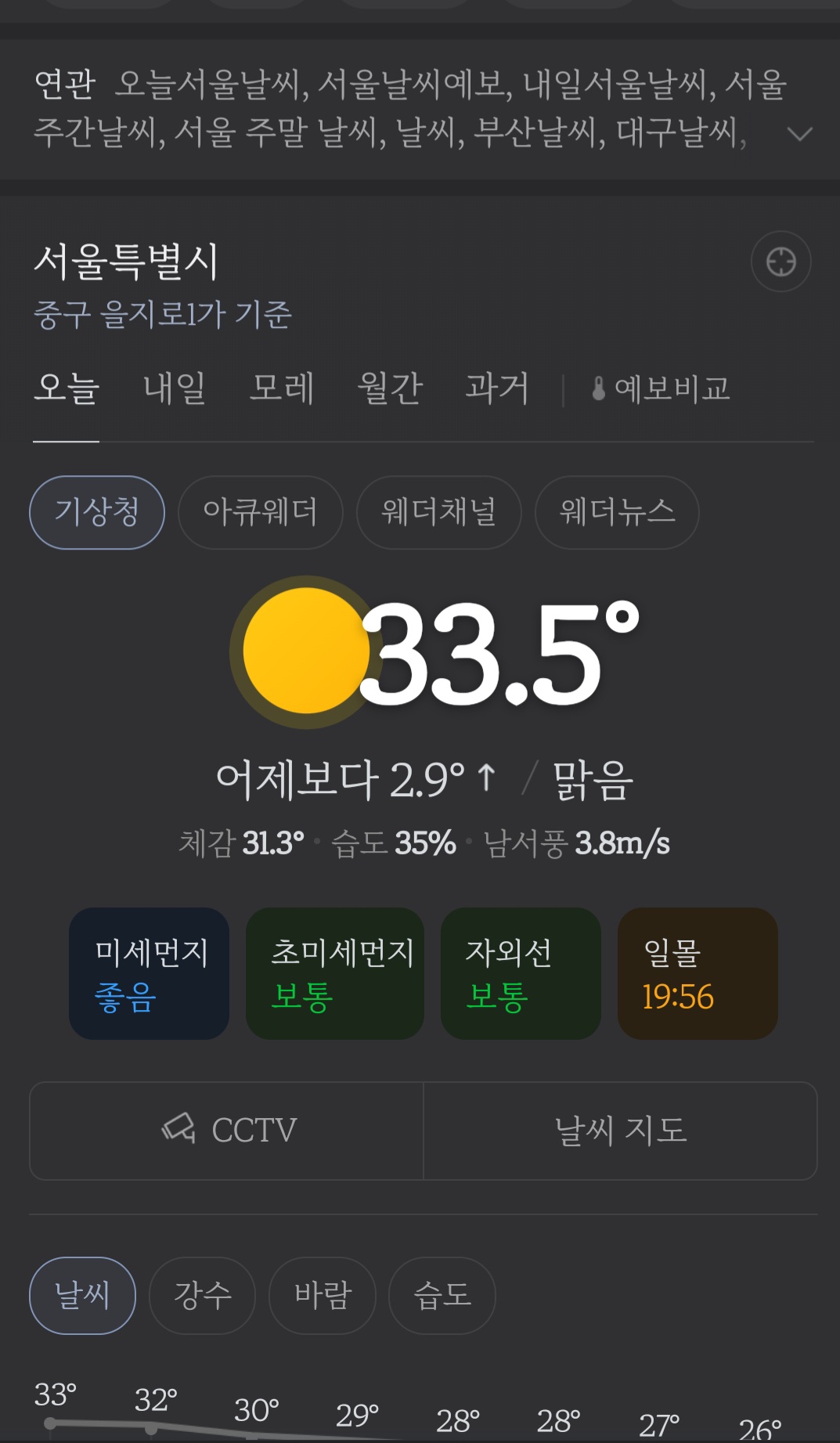Screen dimensions: 840x1443
Task: Switch to the 모레 tab
Action: (282, 388)
